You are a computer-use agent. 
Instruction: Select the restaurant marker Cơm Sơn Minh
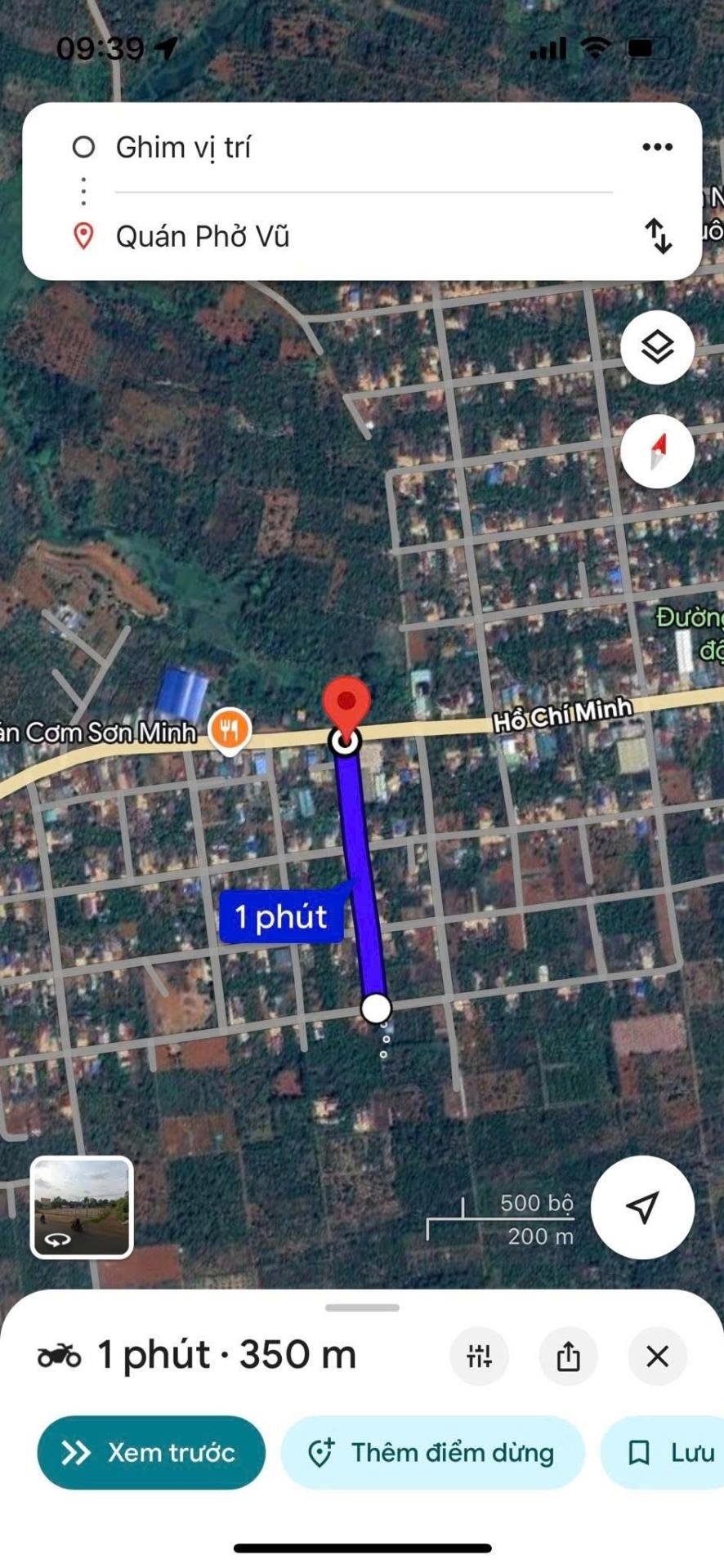230,729
